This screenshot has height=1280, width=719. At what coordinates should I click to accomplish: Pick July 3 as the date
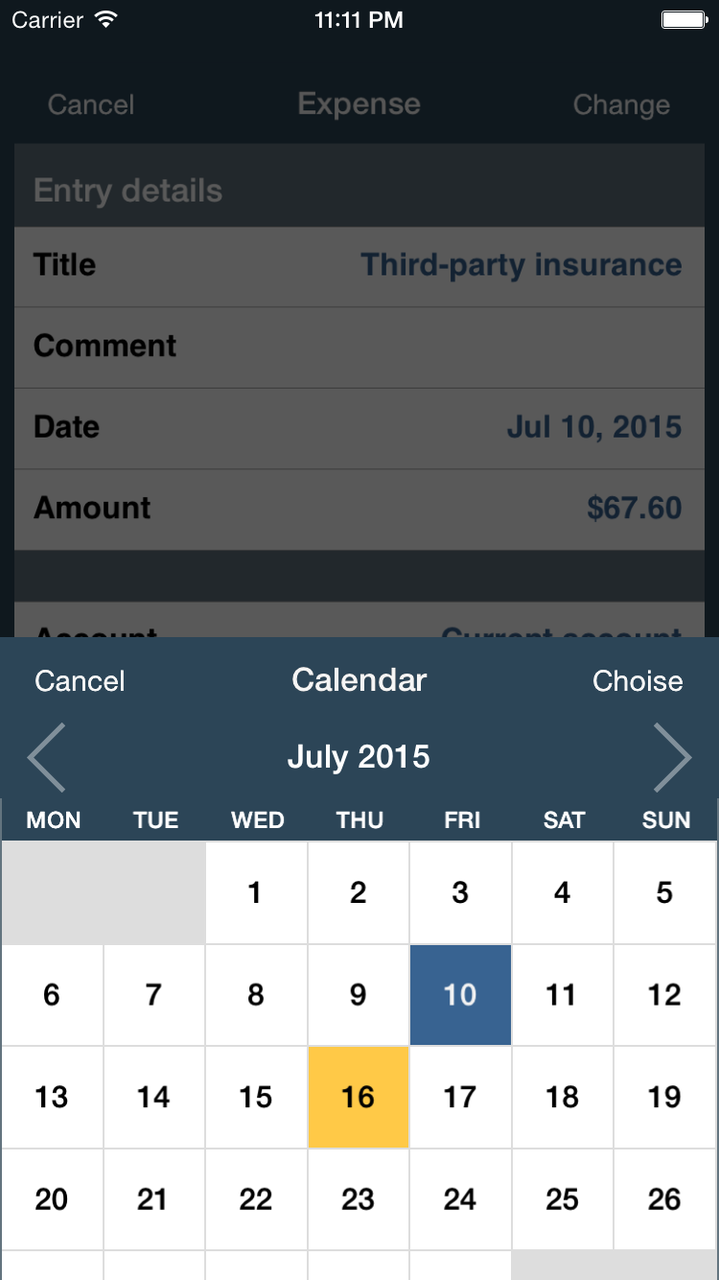pos(460,892)
